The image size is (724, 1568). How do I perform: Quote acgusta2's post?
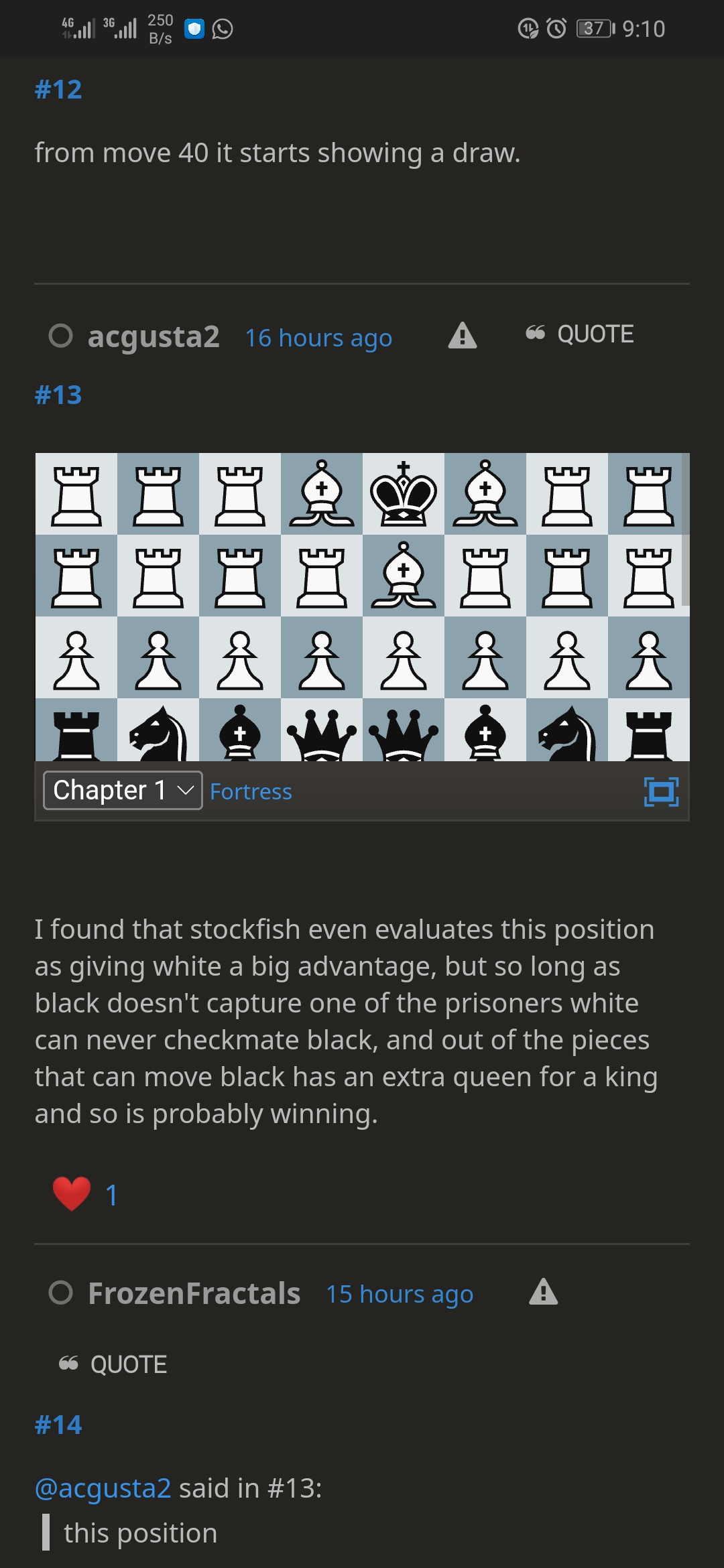pyautogui.click(x=580, y=334)
